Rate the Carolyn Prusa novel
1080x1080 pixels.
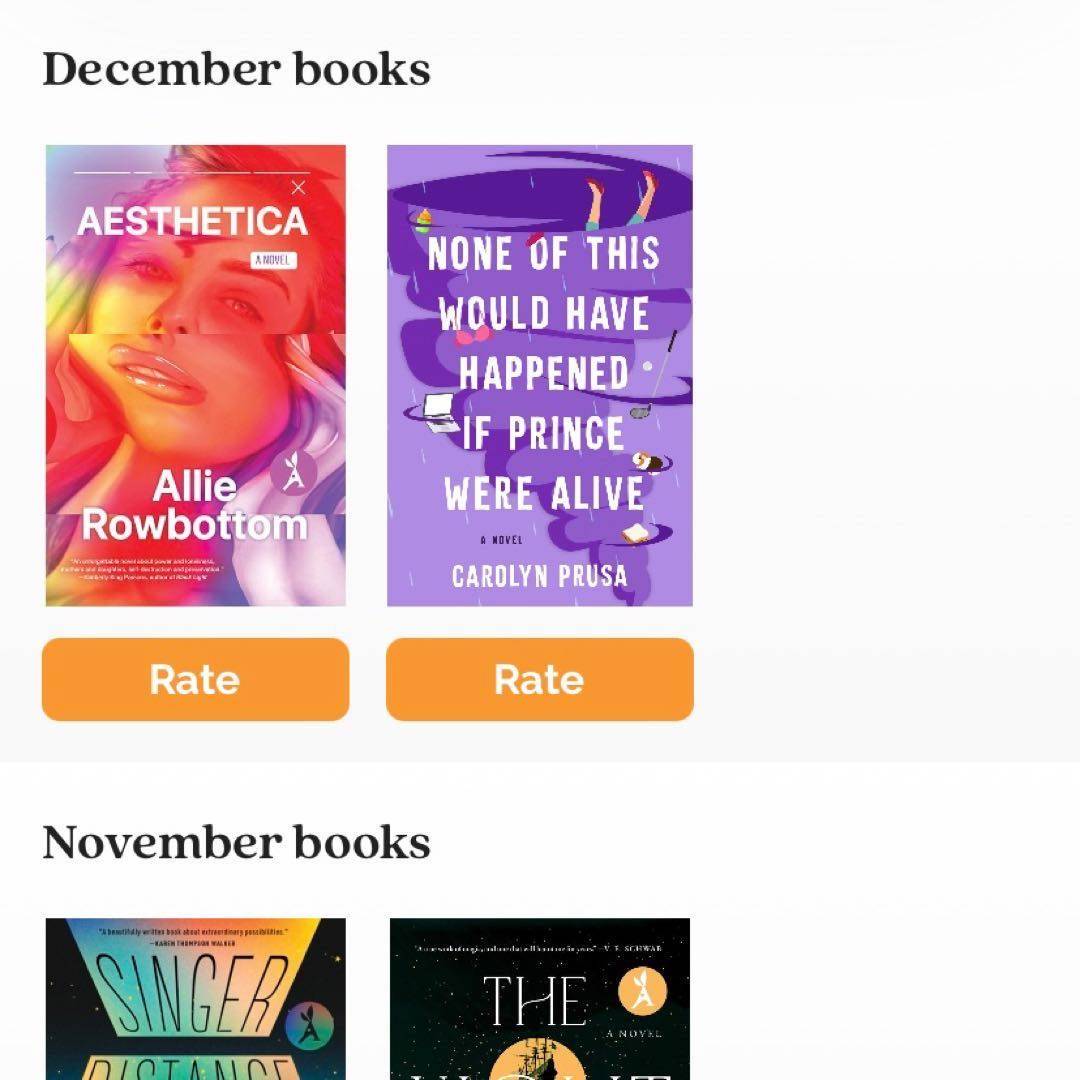pyautogui.click(x=539, y=679)
